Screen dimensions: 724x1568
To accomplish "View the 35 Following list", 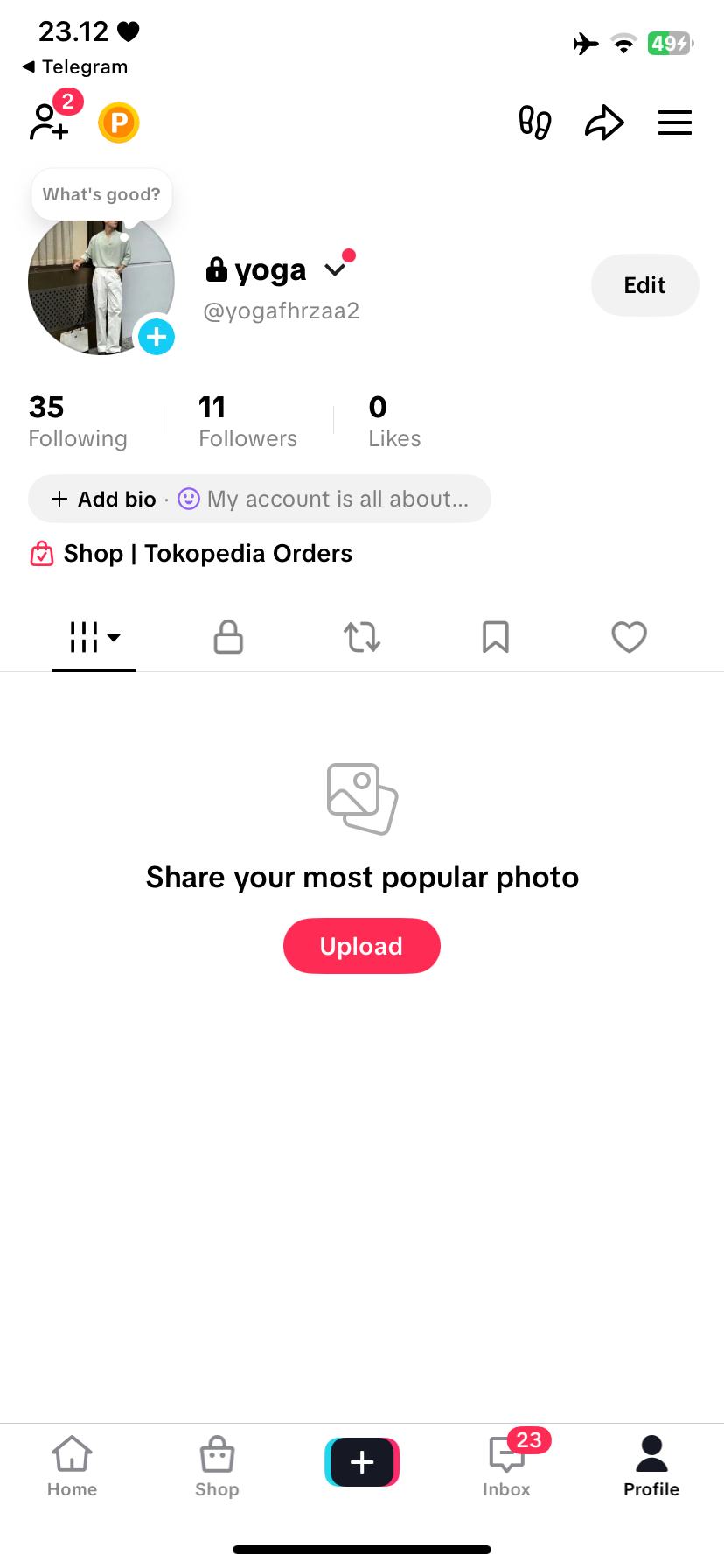I will click(78, 421).
